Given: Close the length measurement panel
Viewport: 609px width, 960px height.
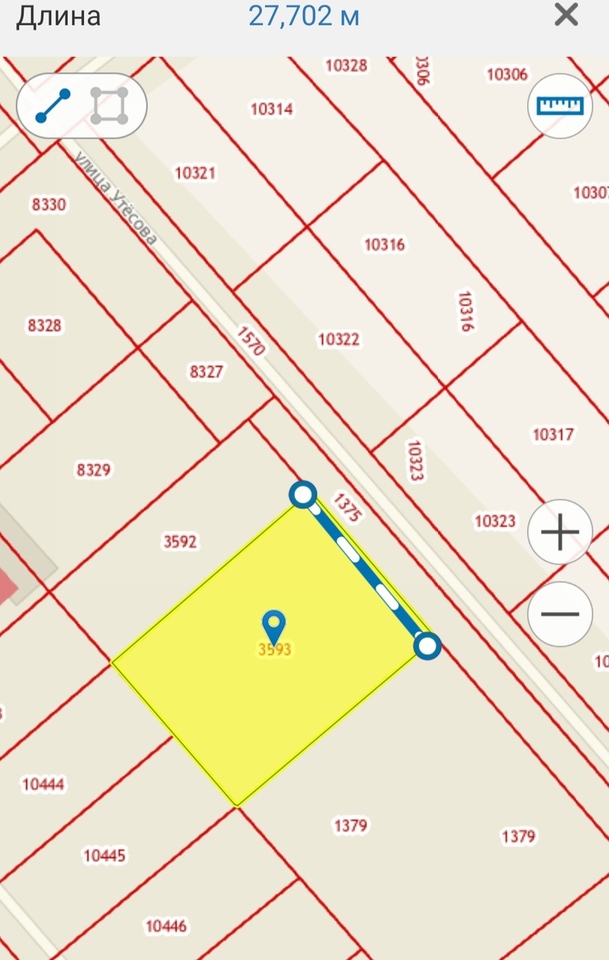Looking at the screenshot, I should tap(566, 15).
